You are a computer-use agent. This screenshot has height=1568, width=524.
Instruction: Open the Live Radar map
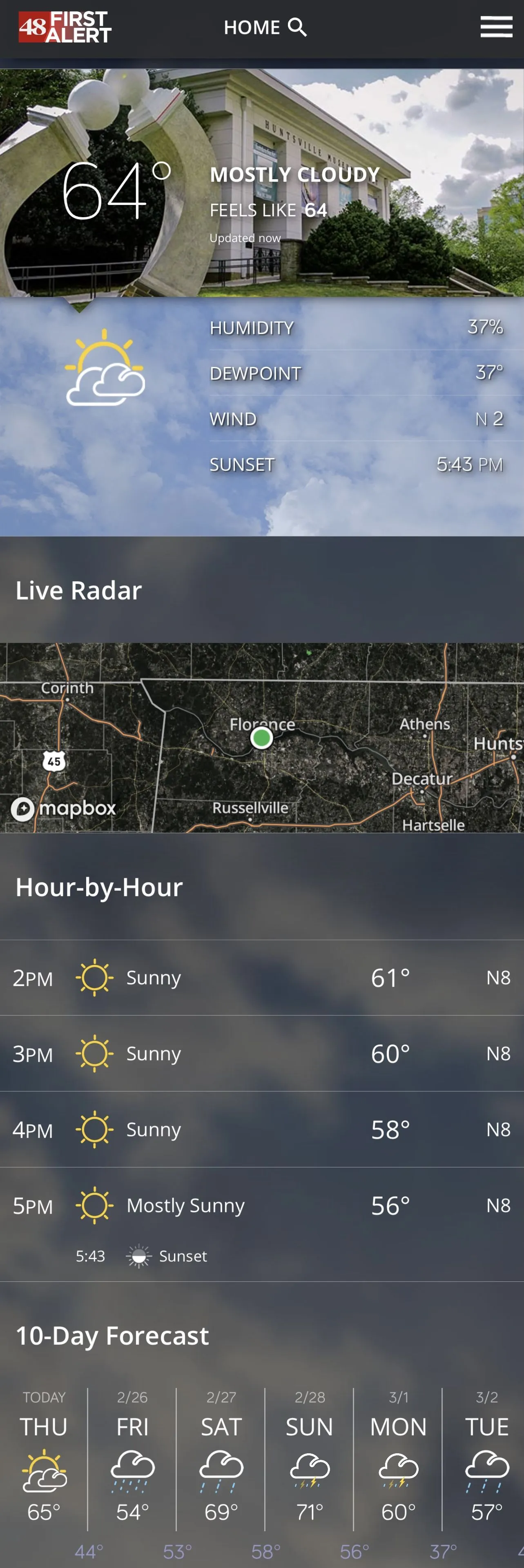point(262,737)
